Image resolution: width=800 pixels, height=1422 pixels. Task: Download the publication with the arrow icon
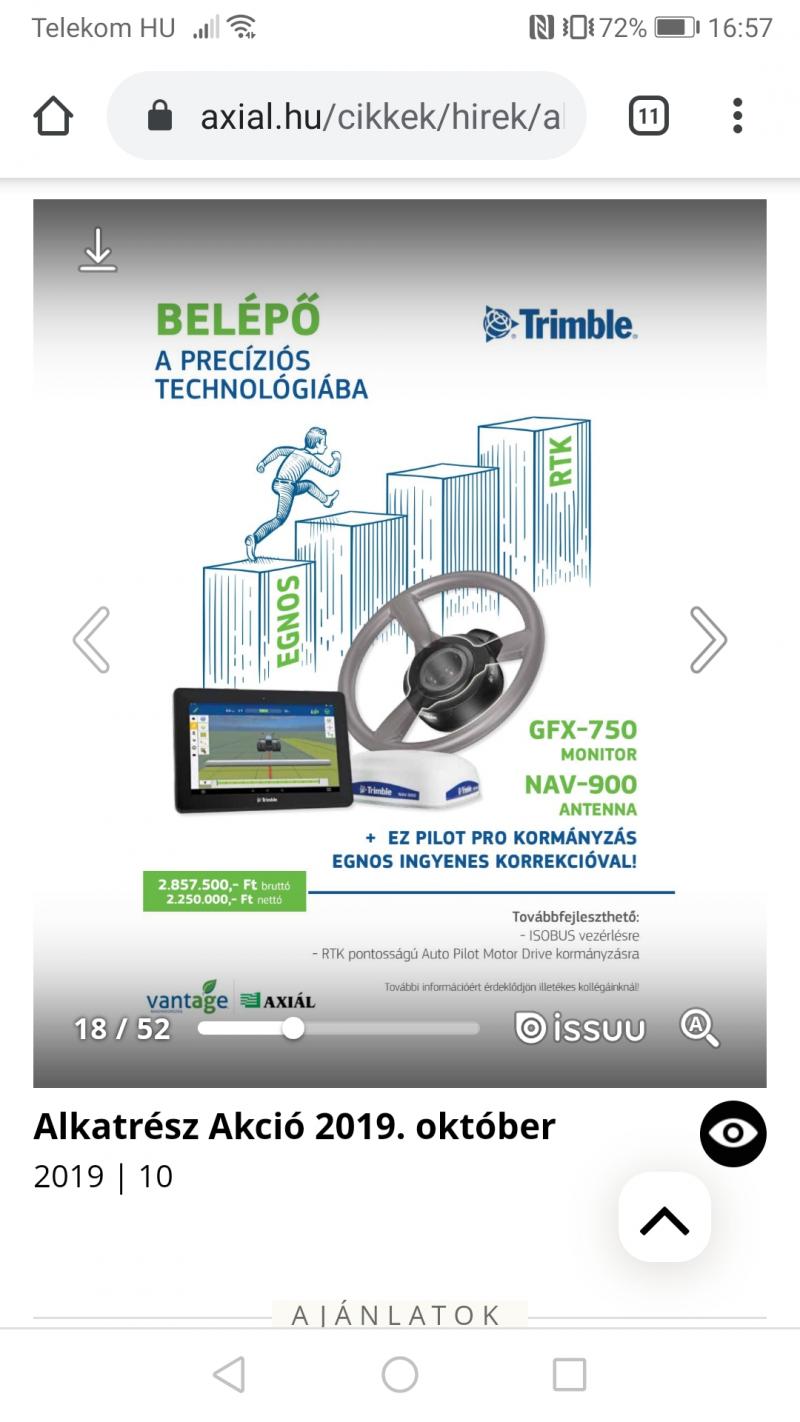(x=98, y=250)
